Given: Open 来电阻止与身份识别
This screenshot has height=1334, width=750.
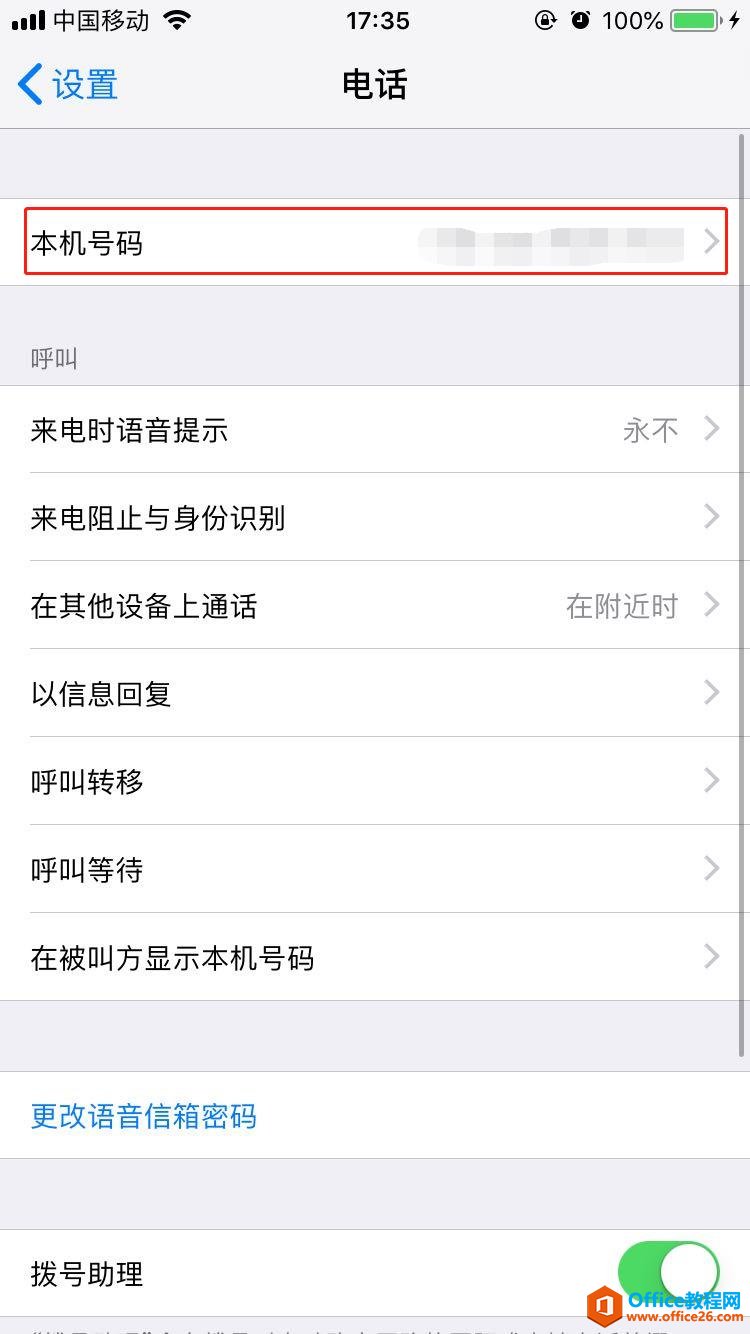Looking at the screenshot, I should [x=375, y=518].
